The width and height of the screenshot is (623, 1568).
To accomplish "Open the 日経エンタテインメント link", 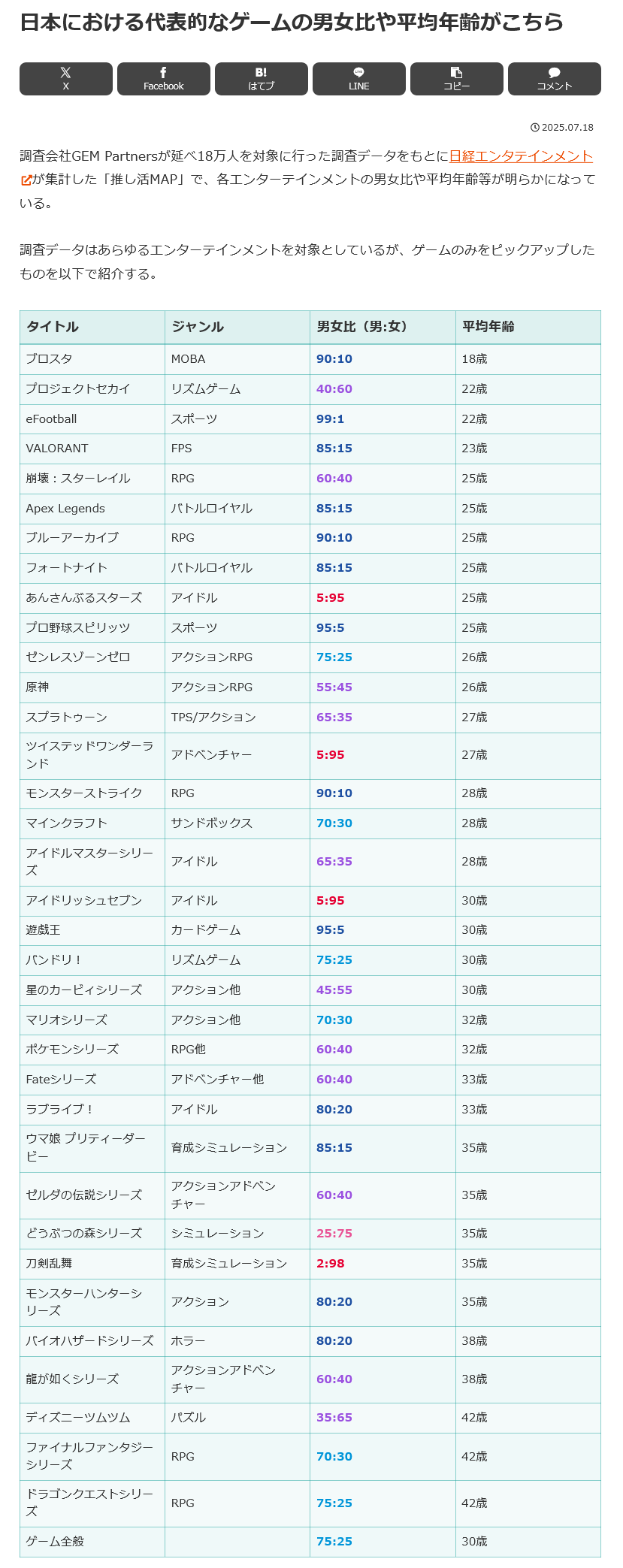I will (x=520, y=156).
